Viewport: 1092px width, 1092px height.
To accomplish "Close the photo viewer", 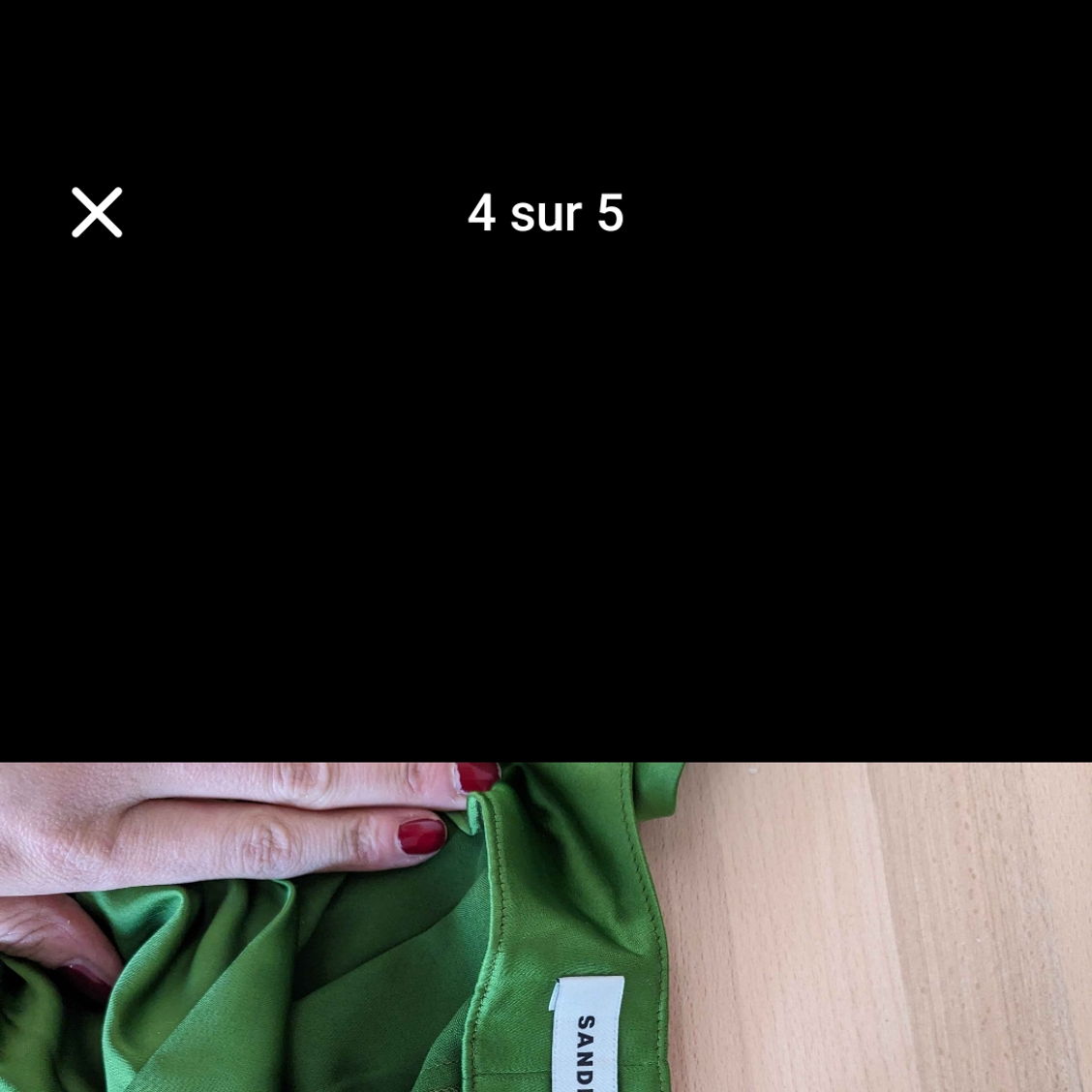I will coord(97,213).
